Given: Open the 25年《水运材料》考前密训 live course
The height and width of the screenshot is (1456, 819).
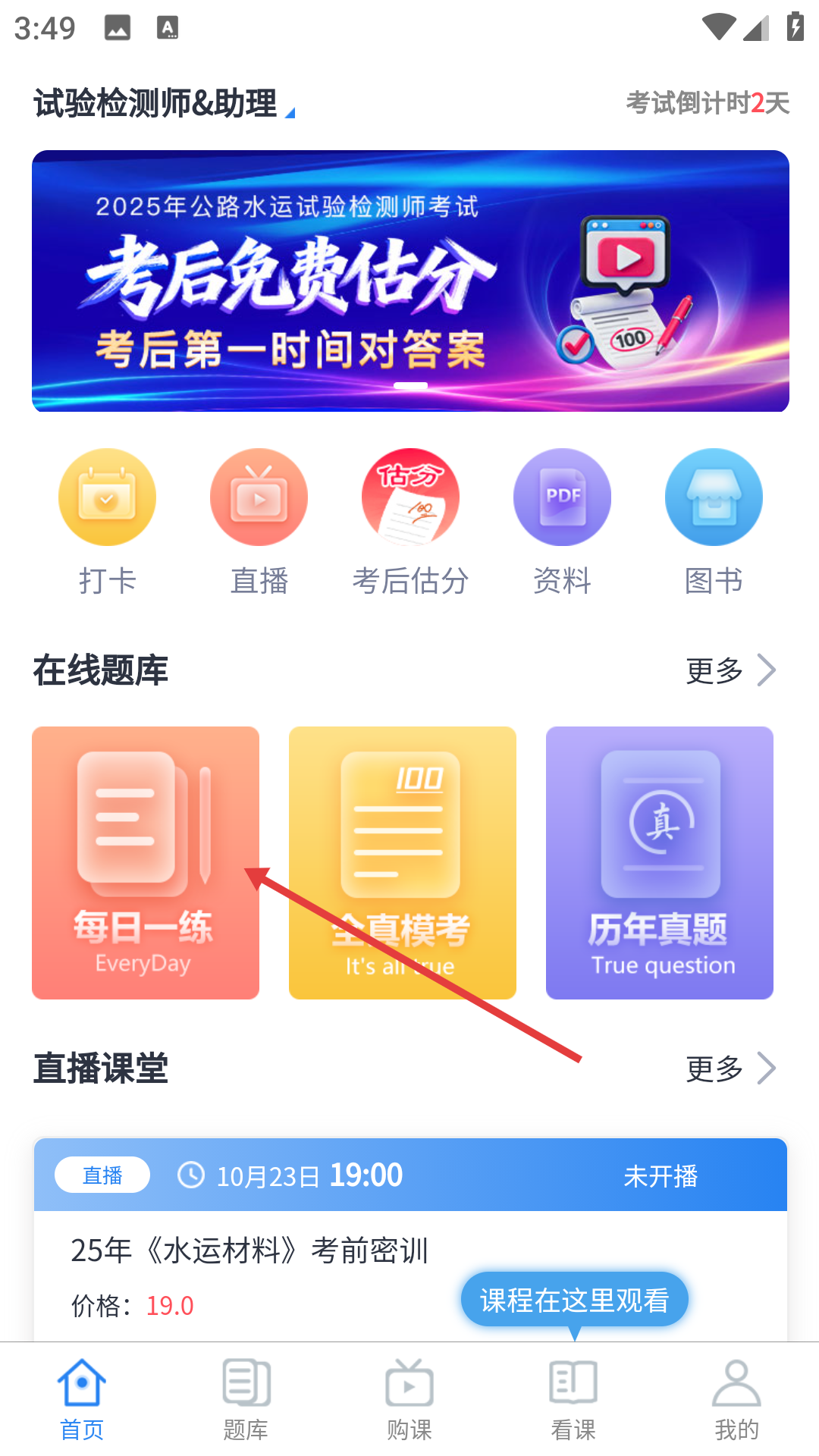Looking at the screenshot, I should coord(250,1250).
